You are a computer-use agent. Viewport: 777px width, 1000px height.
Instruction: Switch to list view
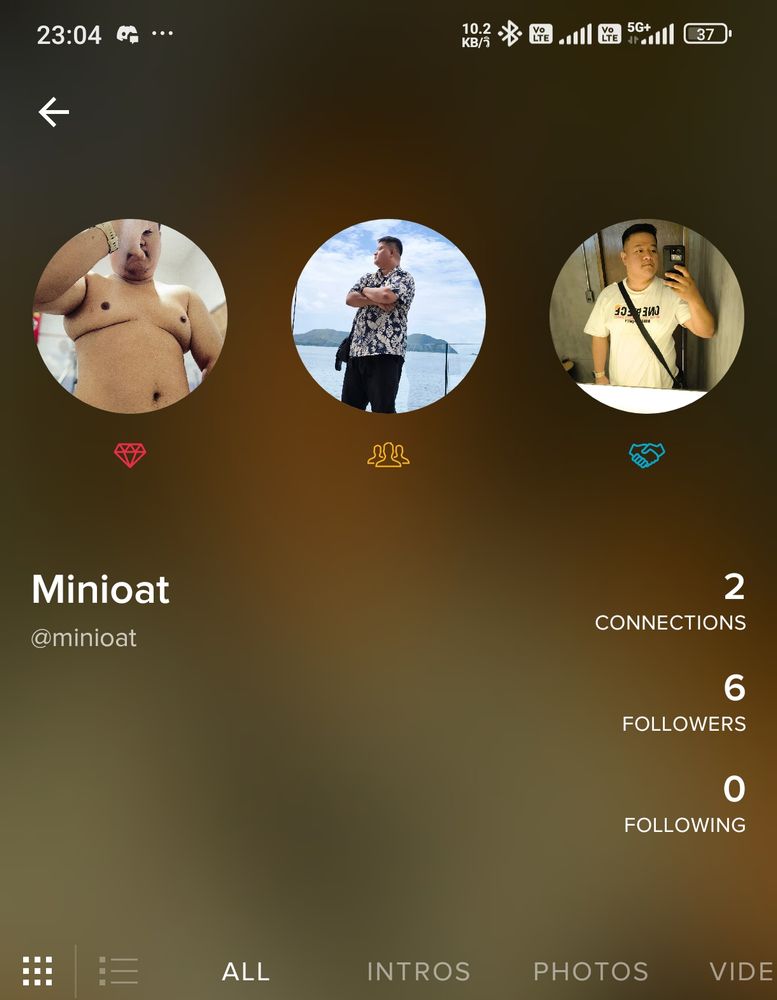(118, 971)
